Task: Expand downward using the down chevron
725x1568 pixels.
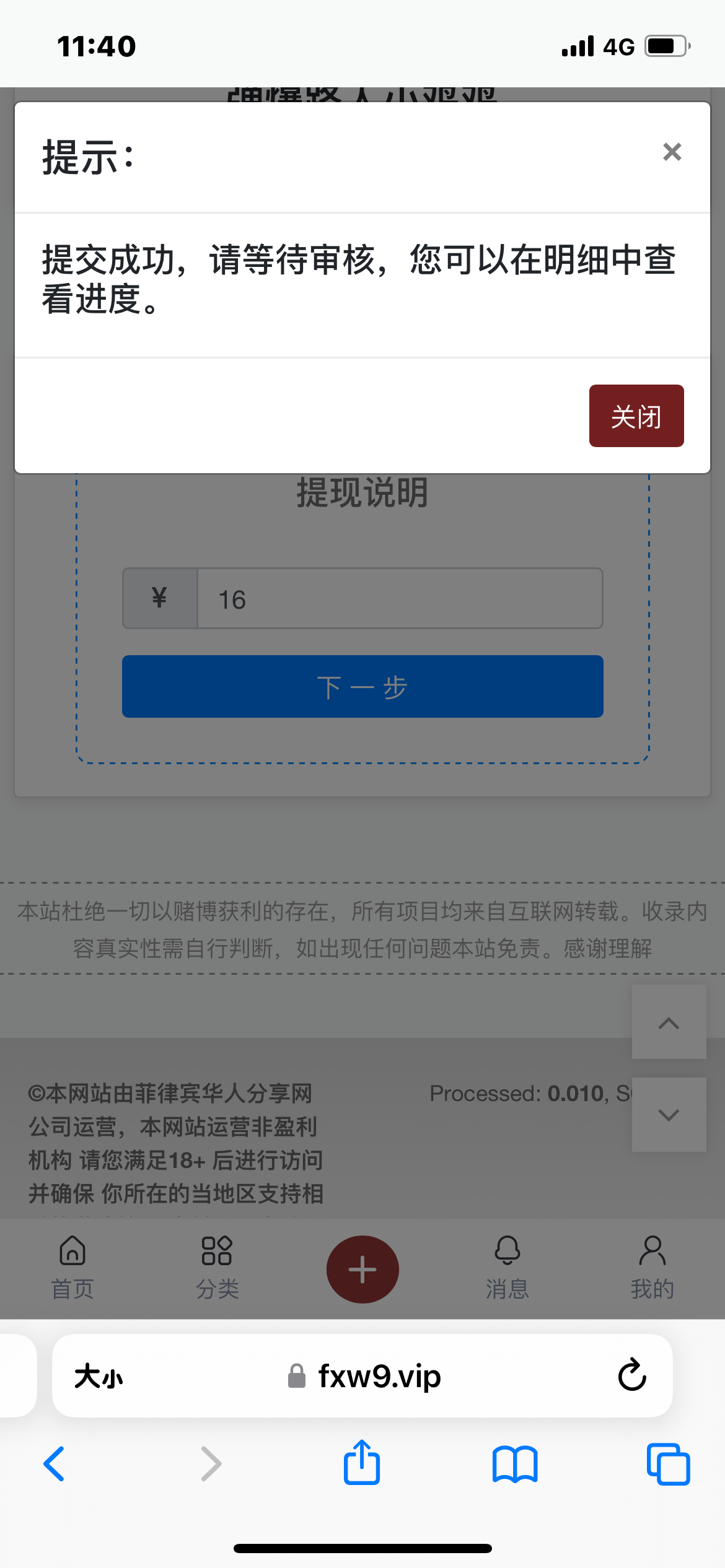Action: (668, 1117)
